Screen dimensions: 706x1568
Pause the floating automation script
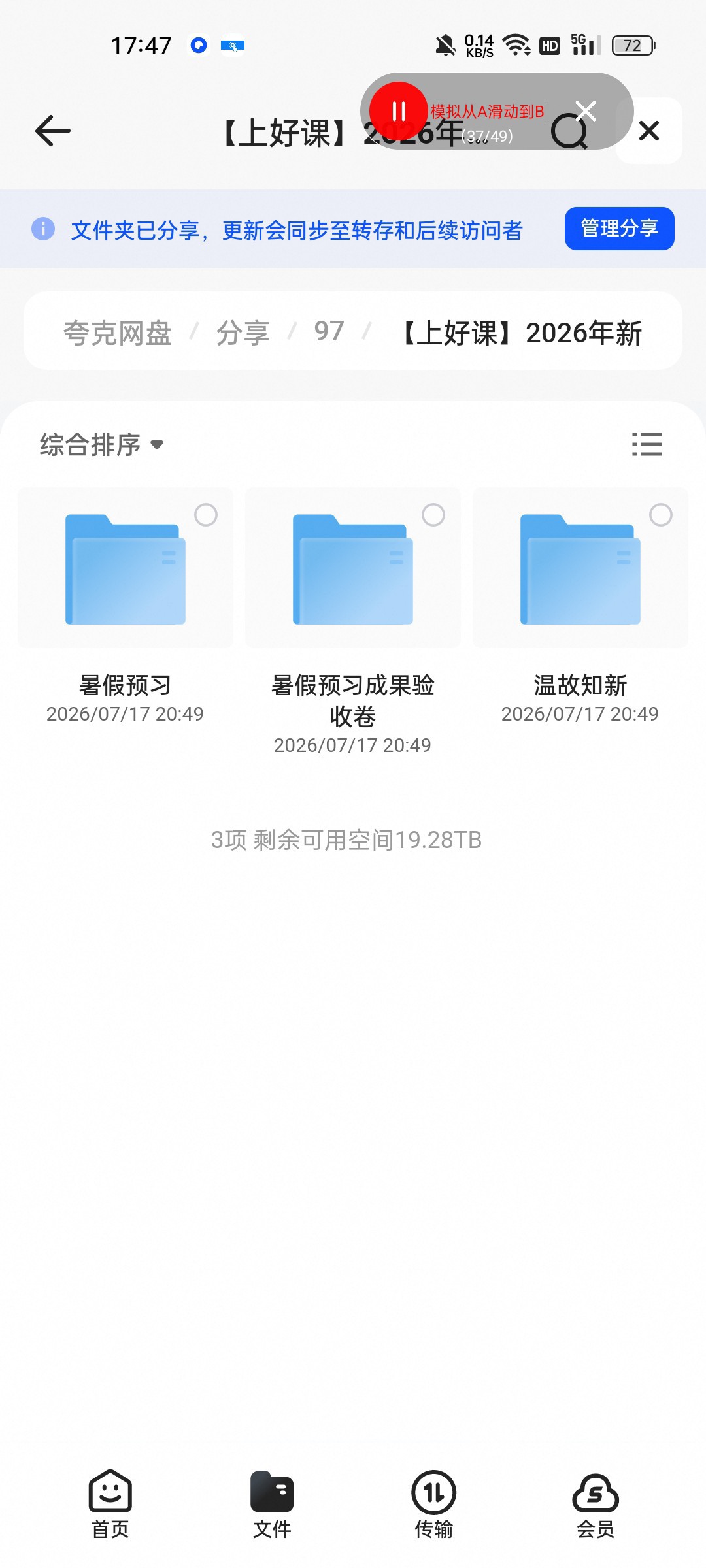pos(398,111)
